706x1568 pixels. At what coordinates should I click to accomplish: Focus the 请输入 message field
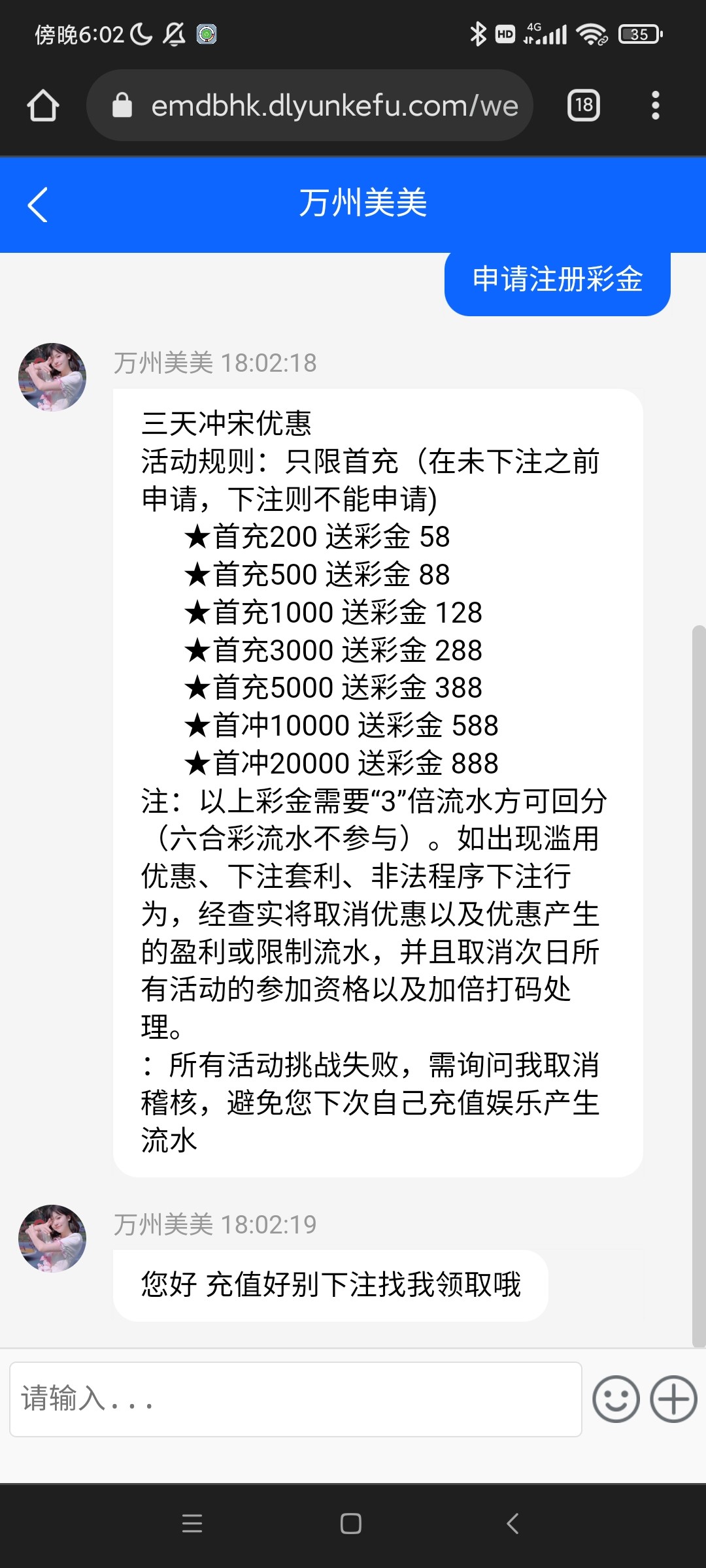pos(295,1399)
